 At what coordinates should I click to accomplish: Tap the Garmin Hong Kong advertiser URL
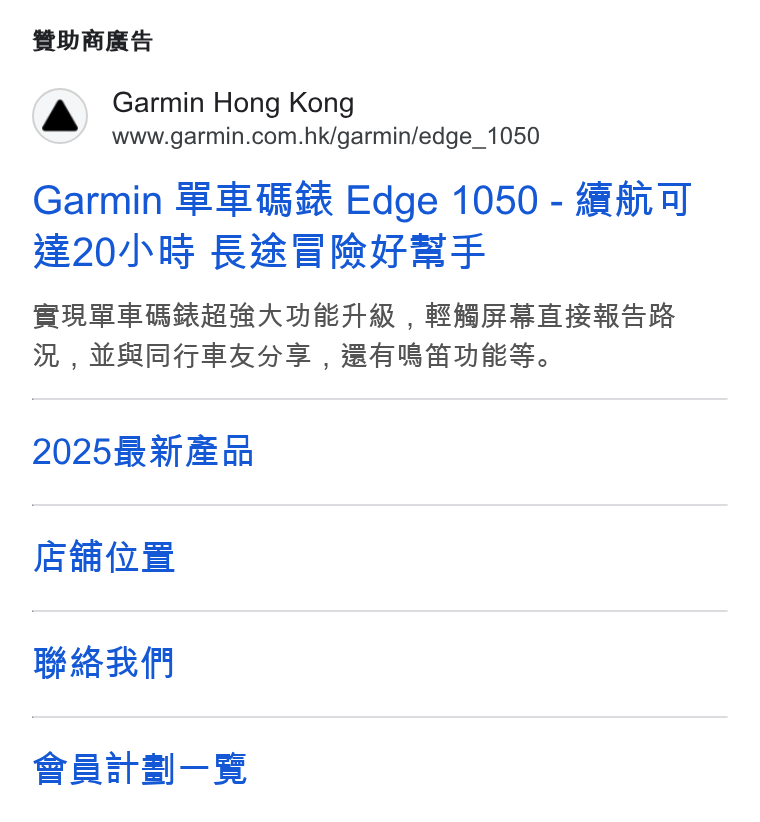coord(325,136)
